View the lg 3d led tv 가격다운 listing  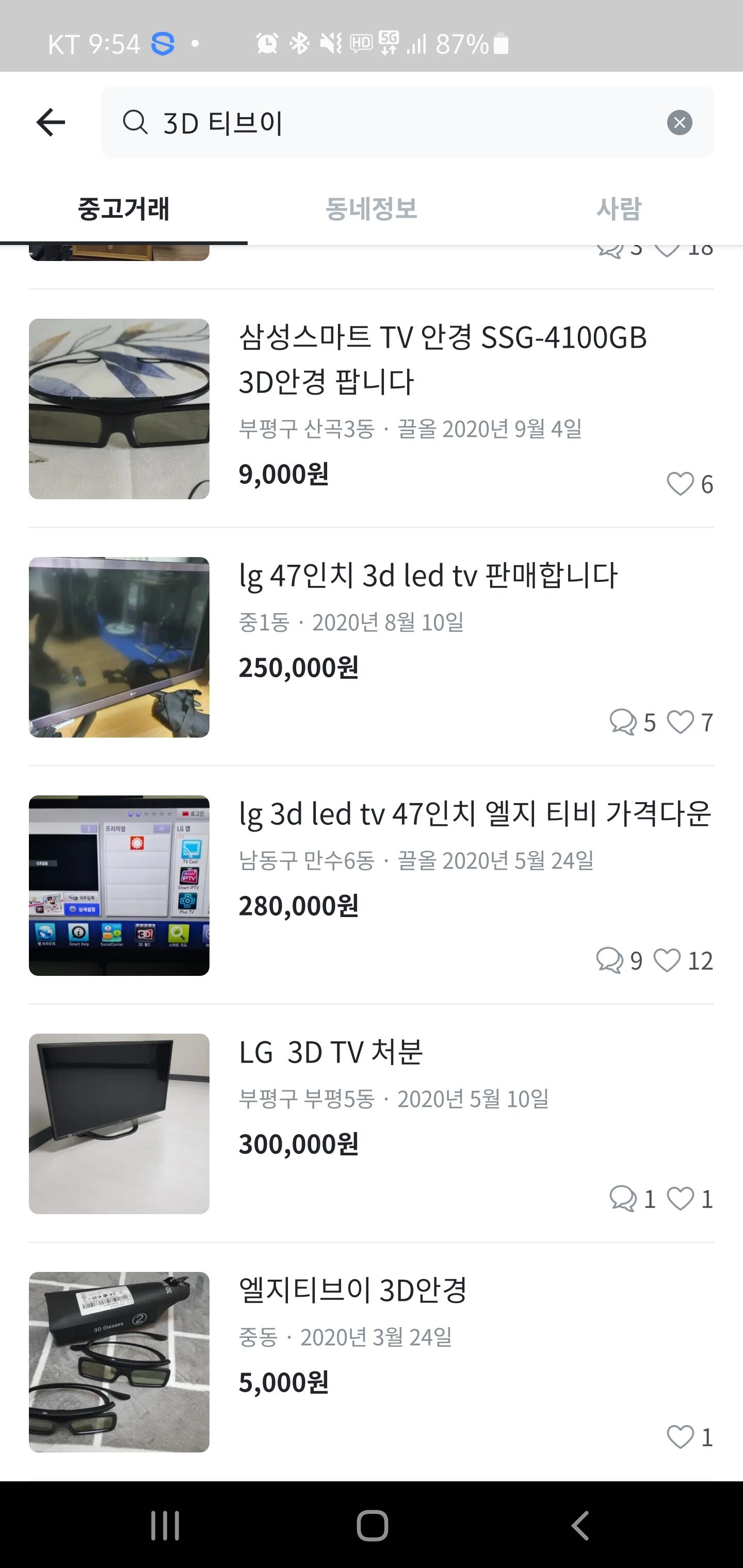click(x=474, y=814)
